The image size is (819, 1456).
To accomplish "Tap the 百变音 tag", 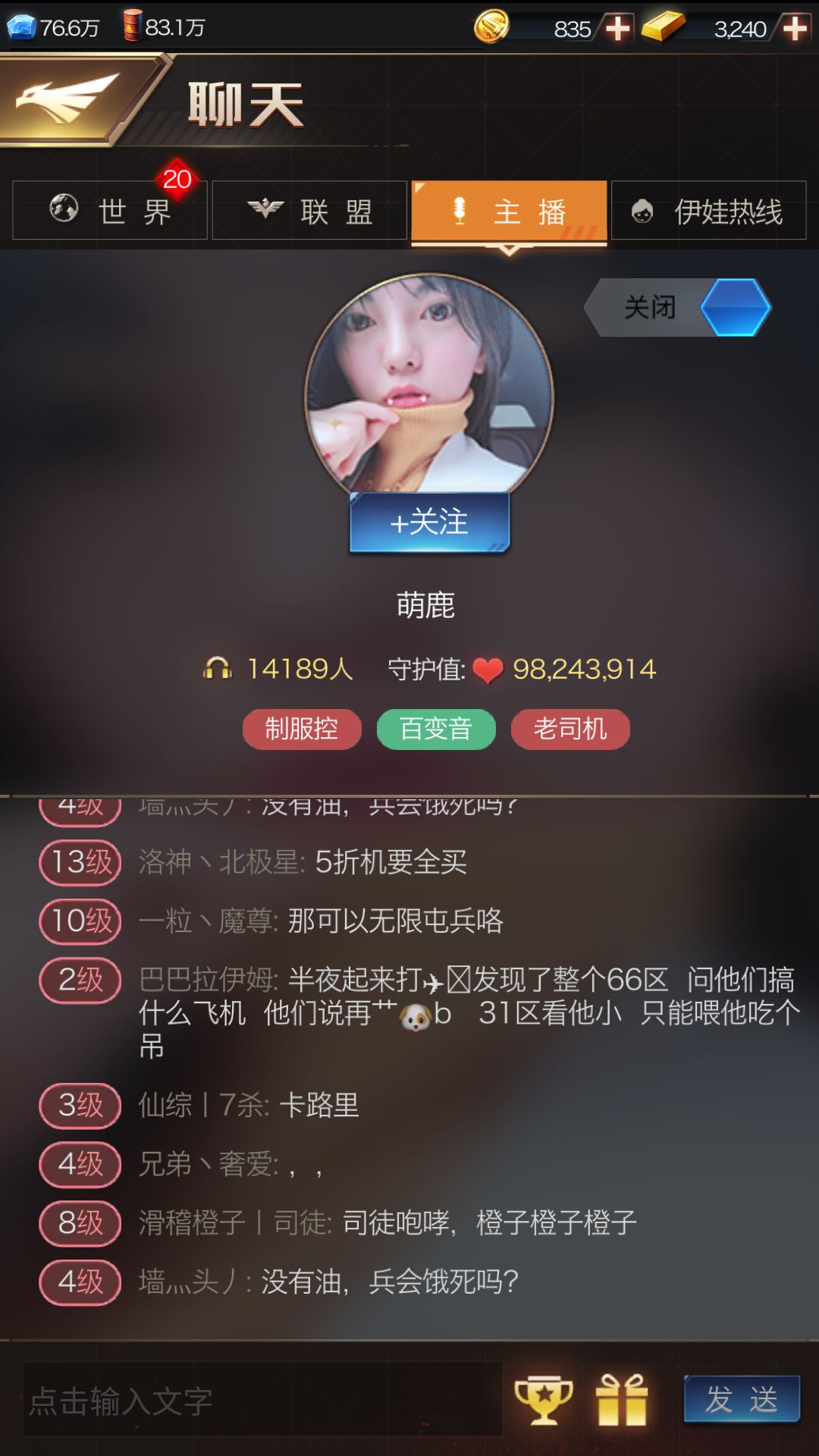I will click(436, 730).
